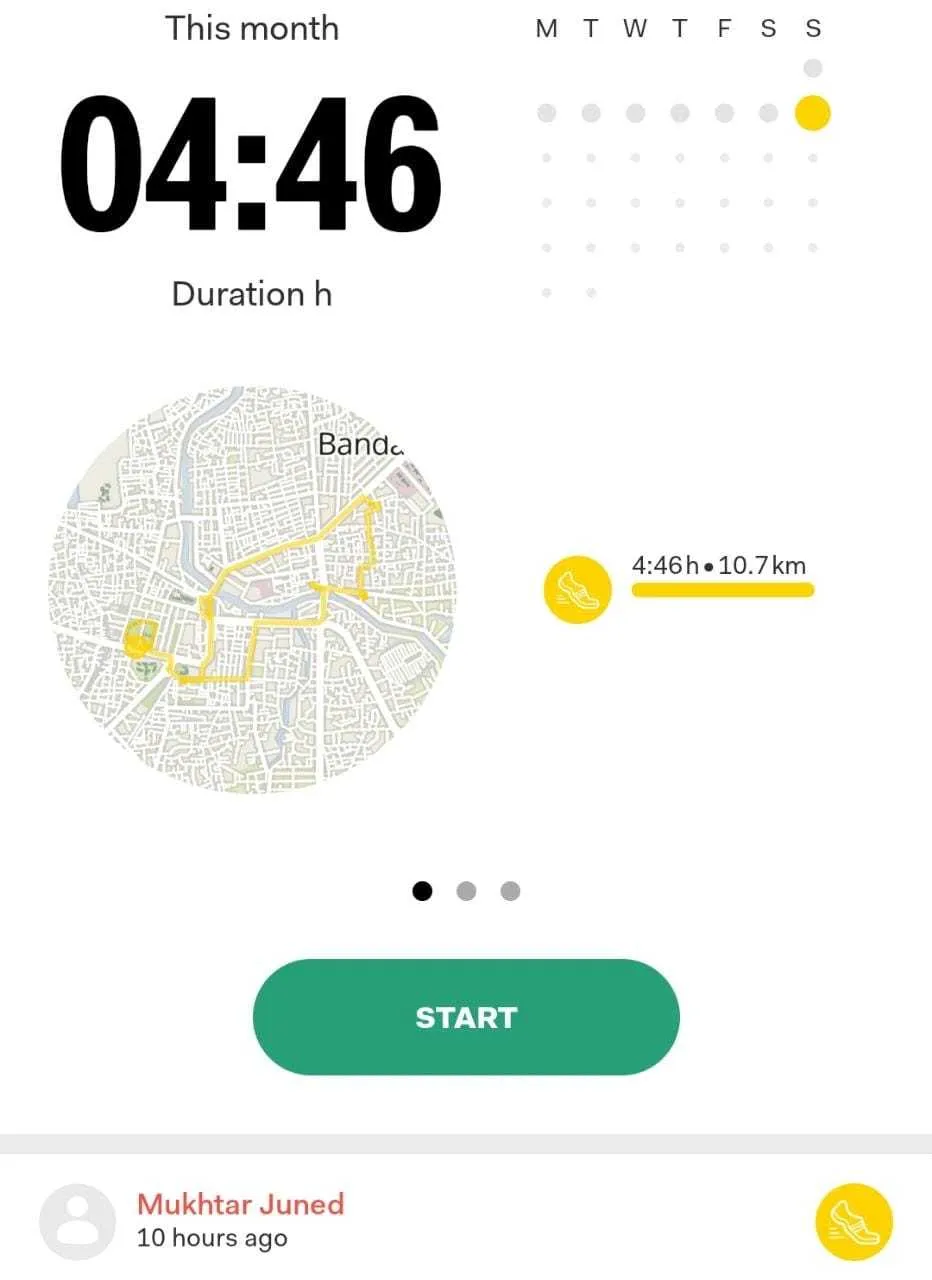Select the highlighted Sunday in calendar
Viewport: 932px width, 1280px height.
tap(812, 113)
